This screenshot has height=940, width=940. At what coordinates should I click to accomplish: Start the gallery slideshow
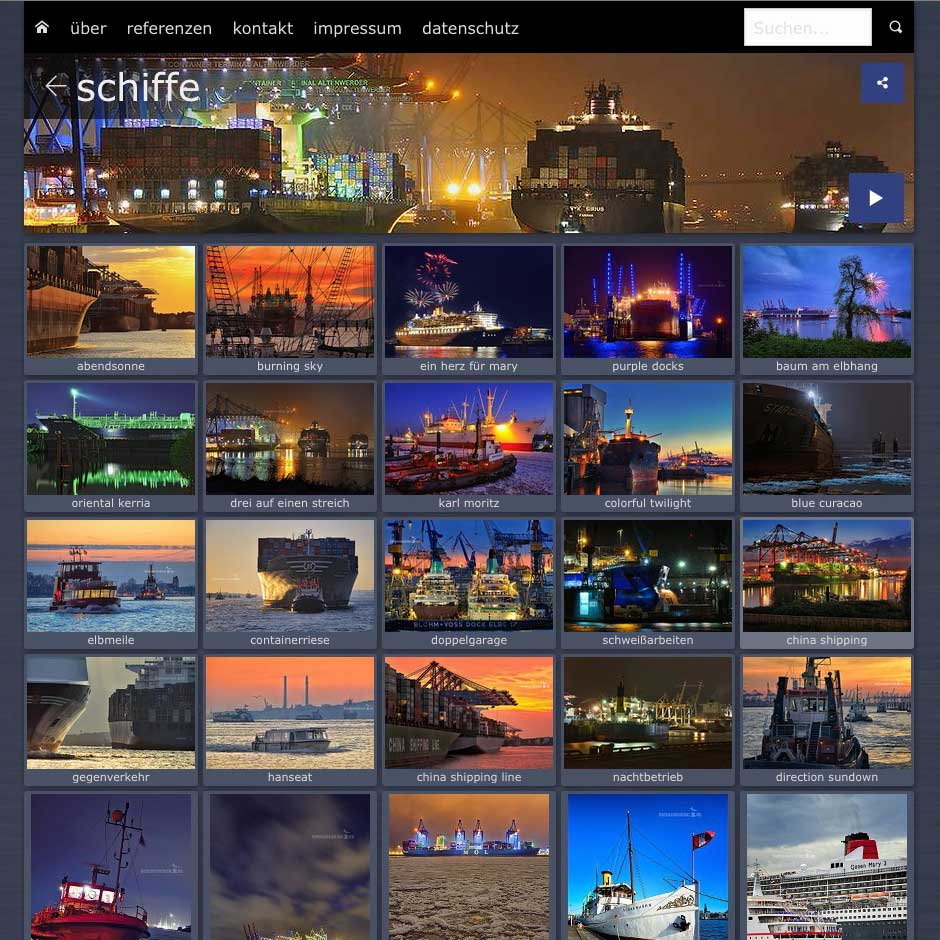[876, 198]
